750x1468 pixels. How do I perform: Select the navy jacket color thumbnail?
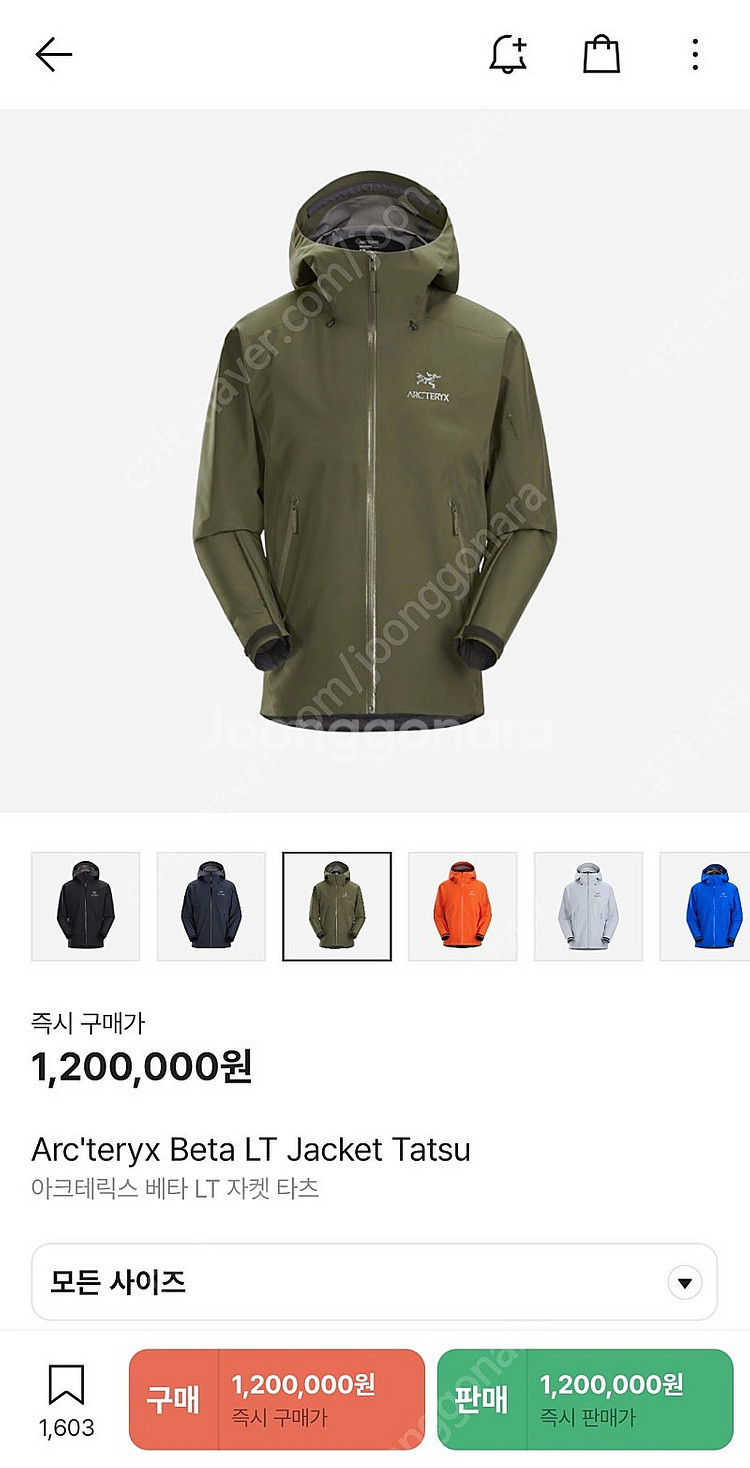pos(211,906)
